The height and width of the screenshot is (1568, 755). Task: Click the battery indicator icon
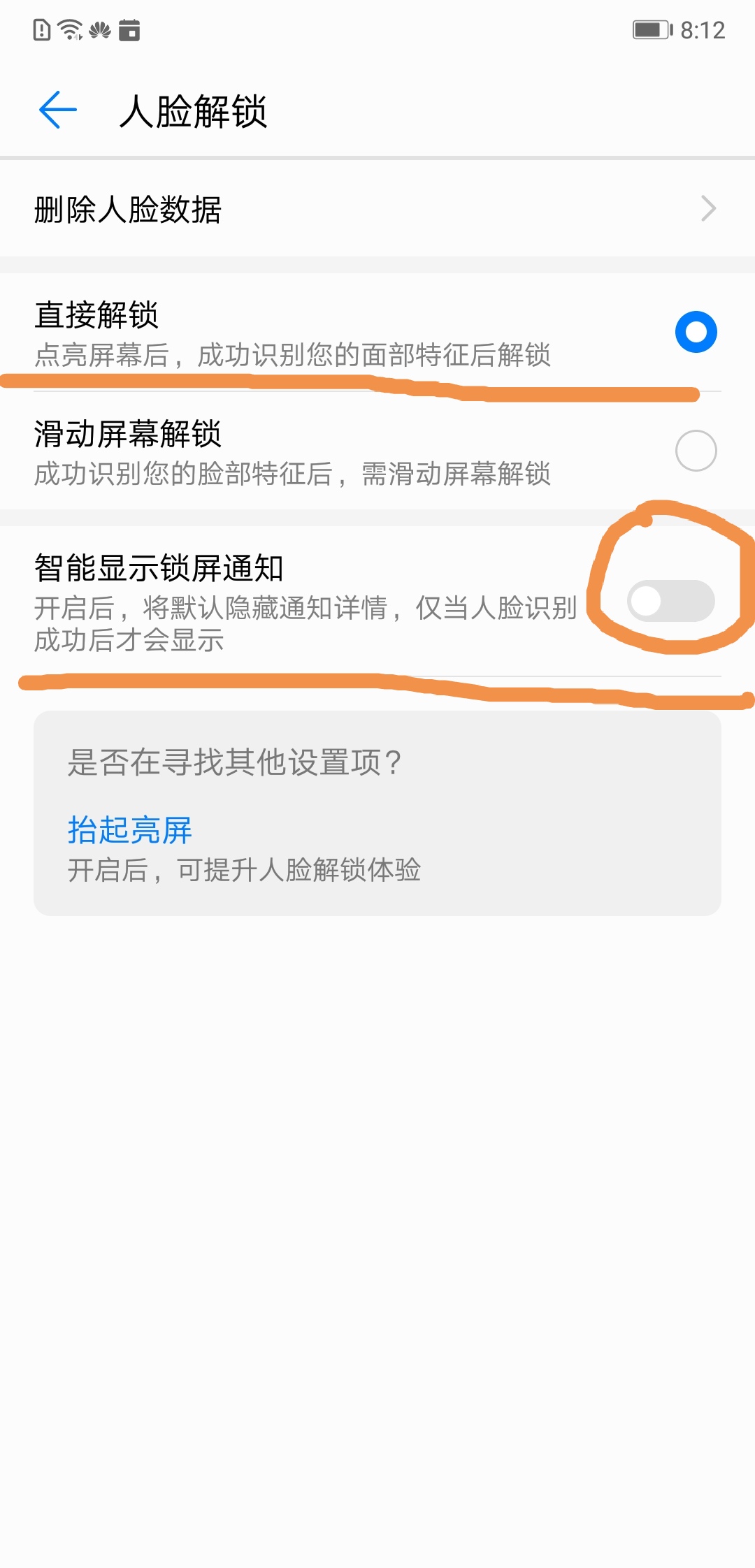(x=649, y=29)
